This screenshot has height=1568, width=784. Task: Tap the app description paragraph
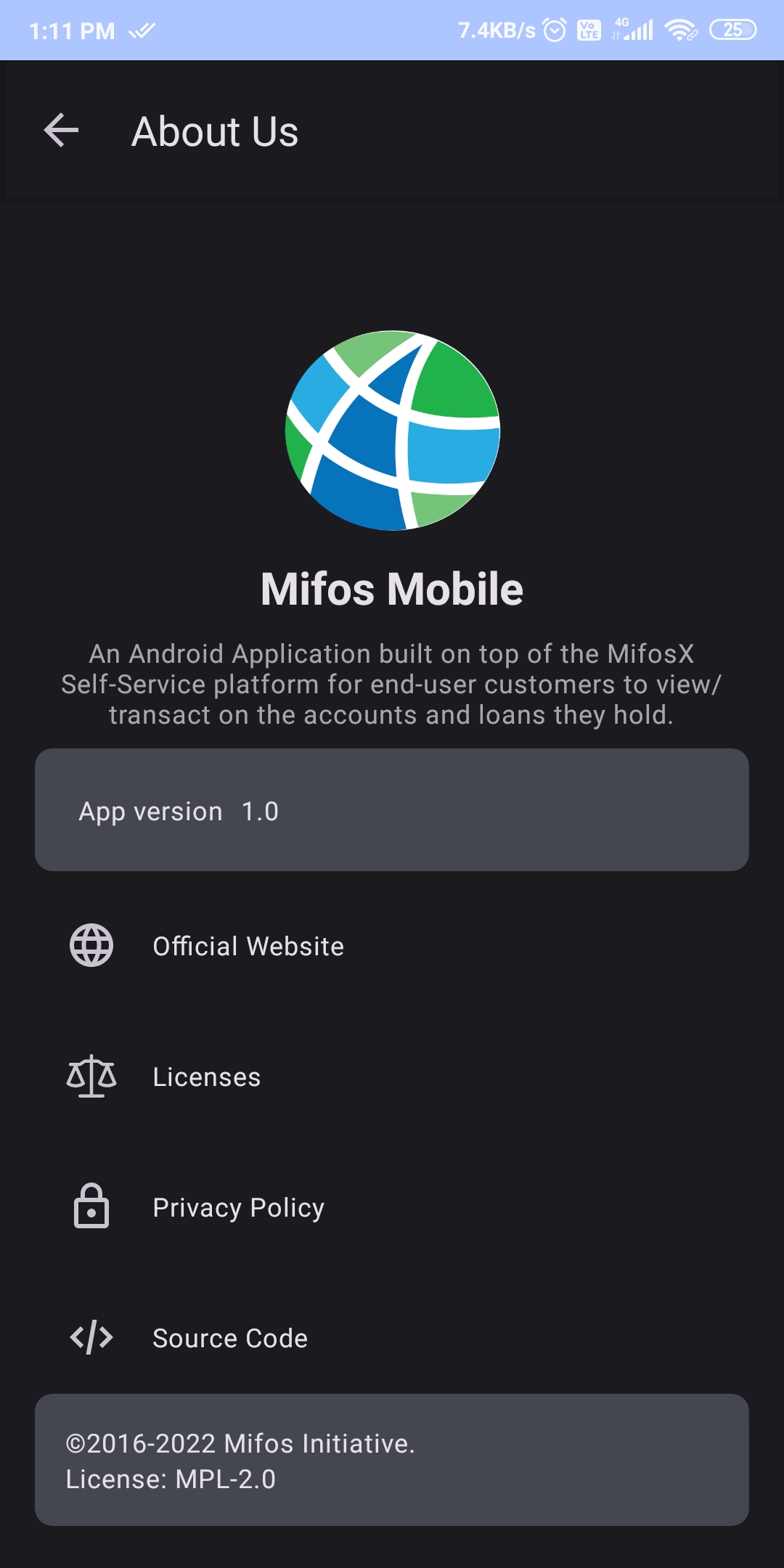[x=392, y=683]
